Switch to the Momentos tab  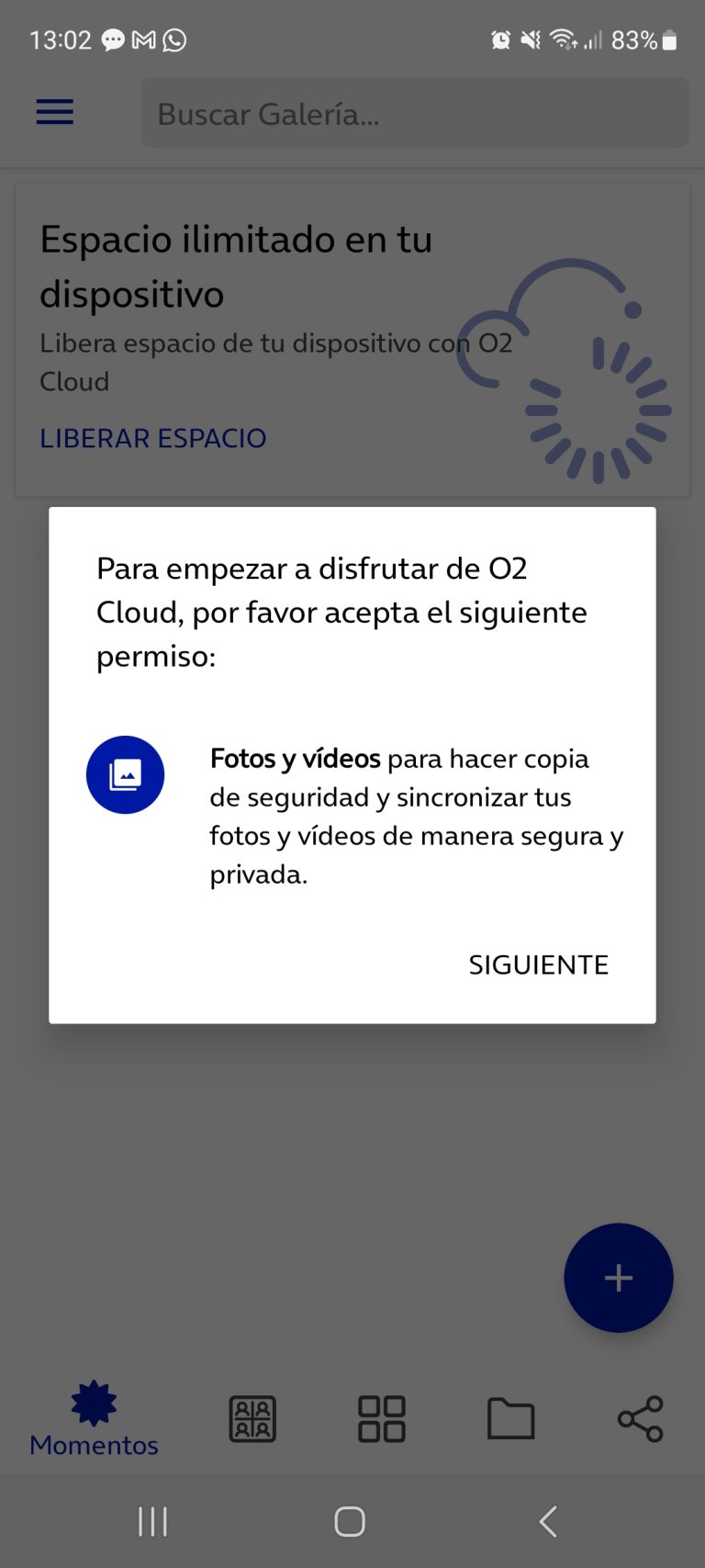point(93,1419)
